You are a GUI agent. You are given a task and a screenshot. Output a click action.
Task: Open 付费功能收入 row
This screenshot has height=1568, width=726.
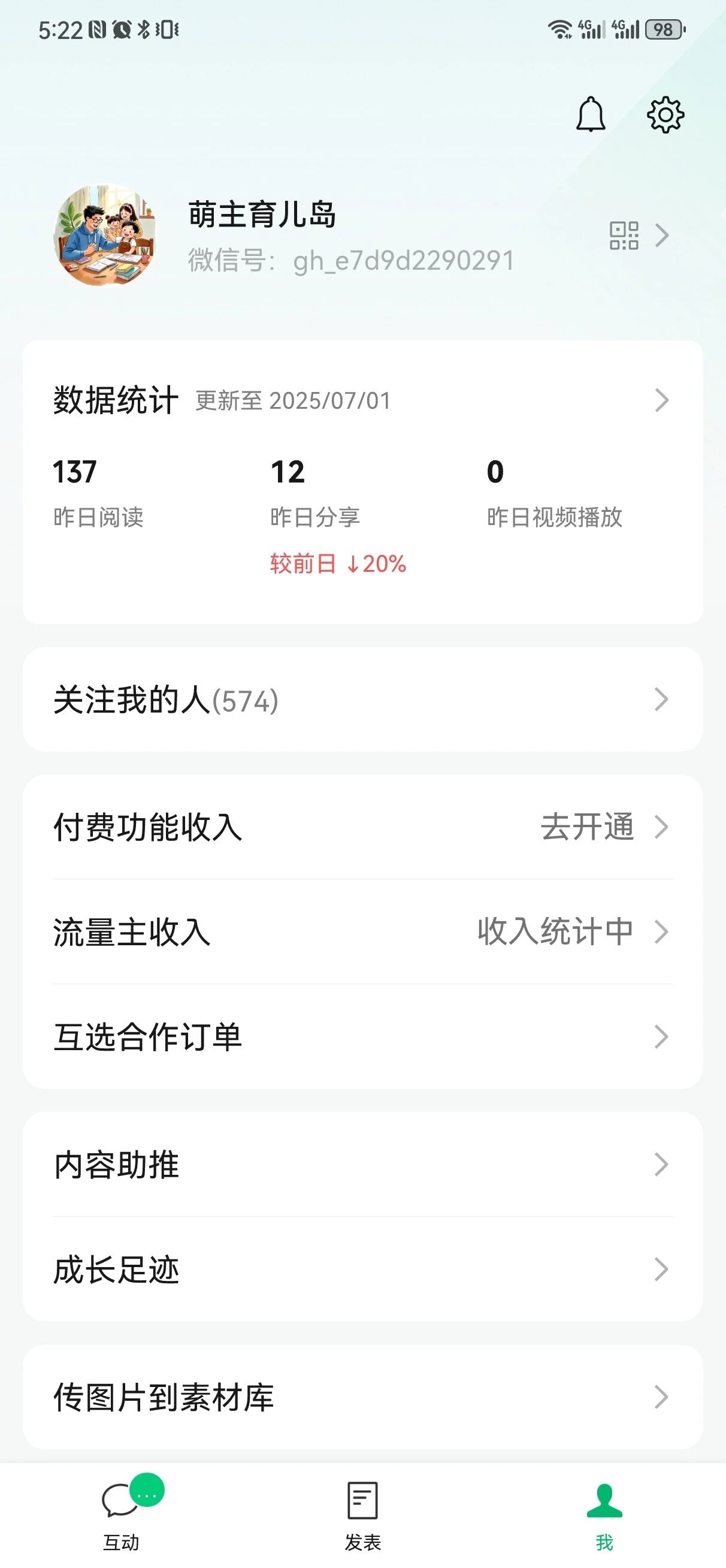tap(362, 827)
